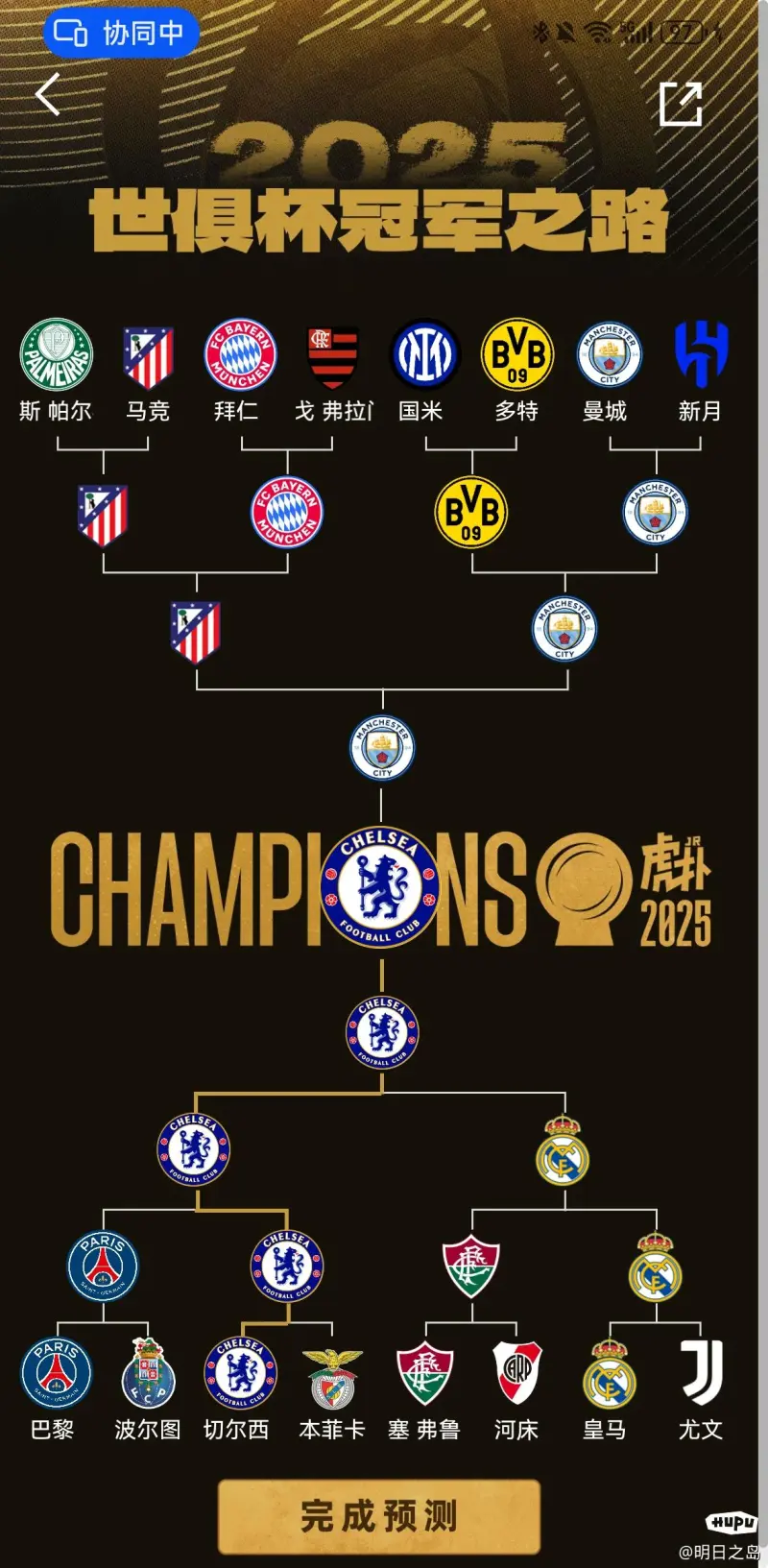Select the Man City logo labeled 曼城

pos(610,355)
